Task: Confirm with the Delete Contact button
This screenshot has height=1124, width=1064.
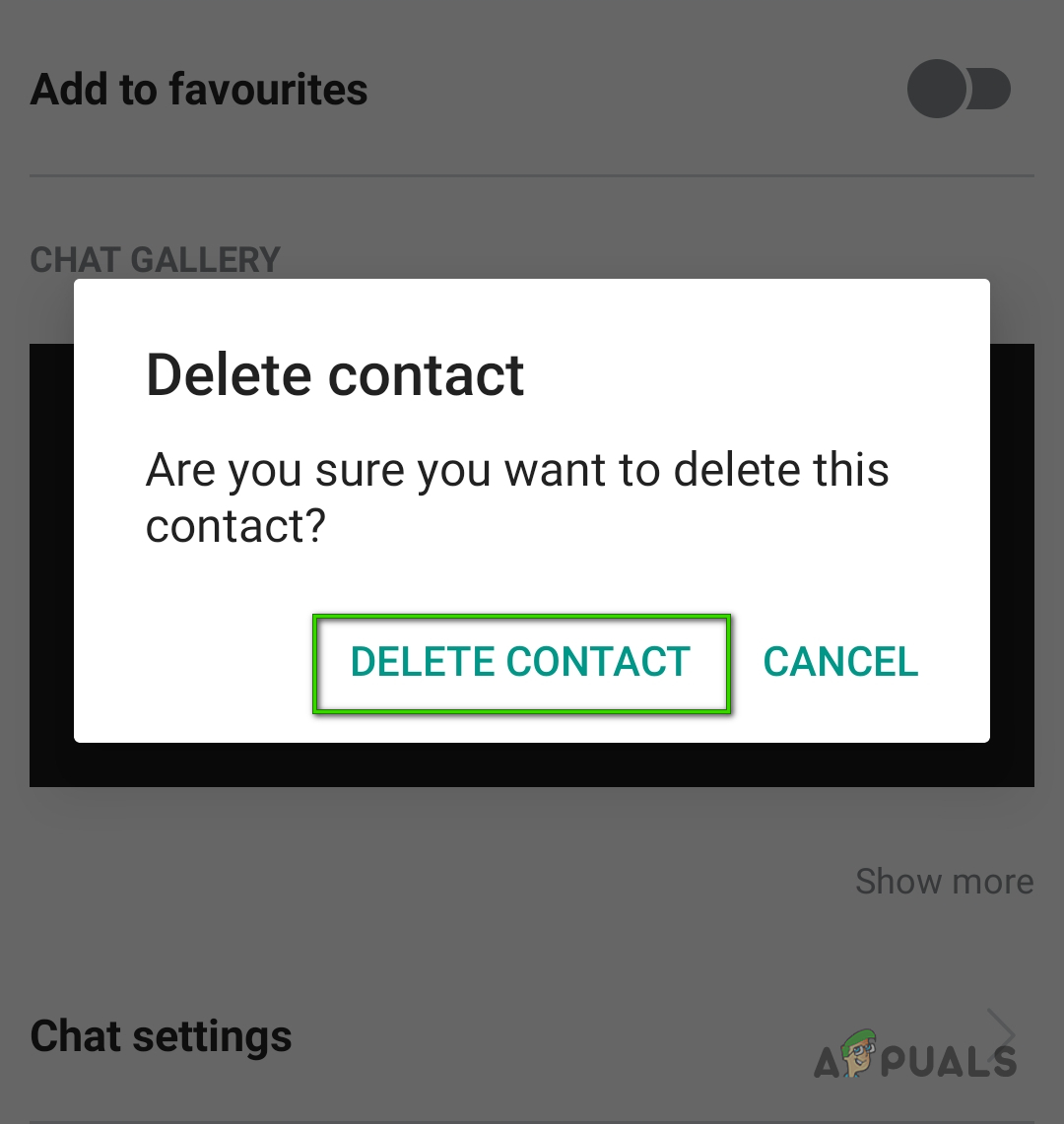Action: [520, 662]
